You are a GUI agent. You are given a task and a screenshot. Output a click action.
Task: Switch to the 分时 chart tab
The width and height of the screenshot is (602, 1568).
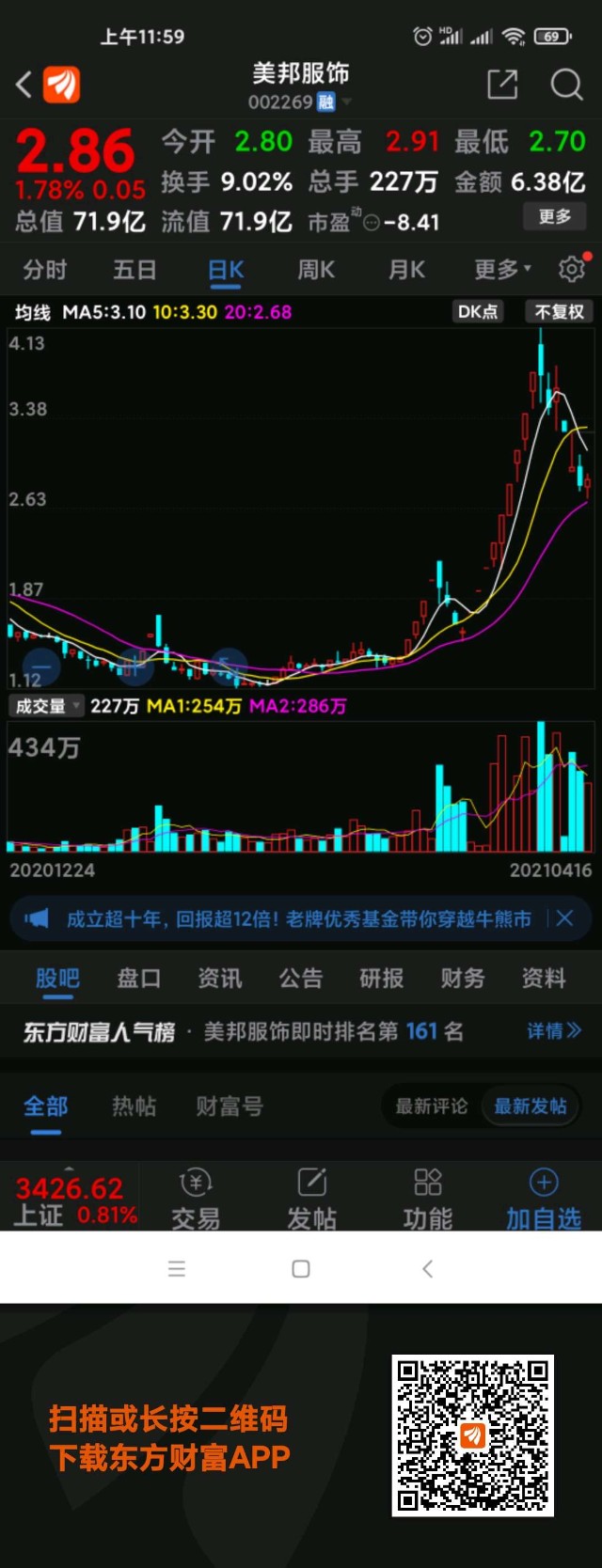[x=45, y=271]
